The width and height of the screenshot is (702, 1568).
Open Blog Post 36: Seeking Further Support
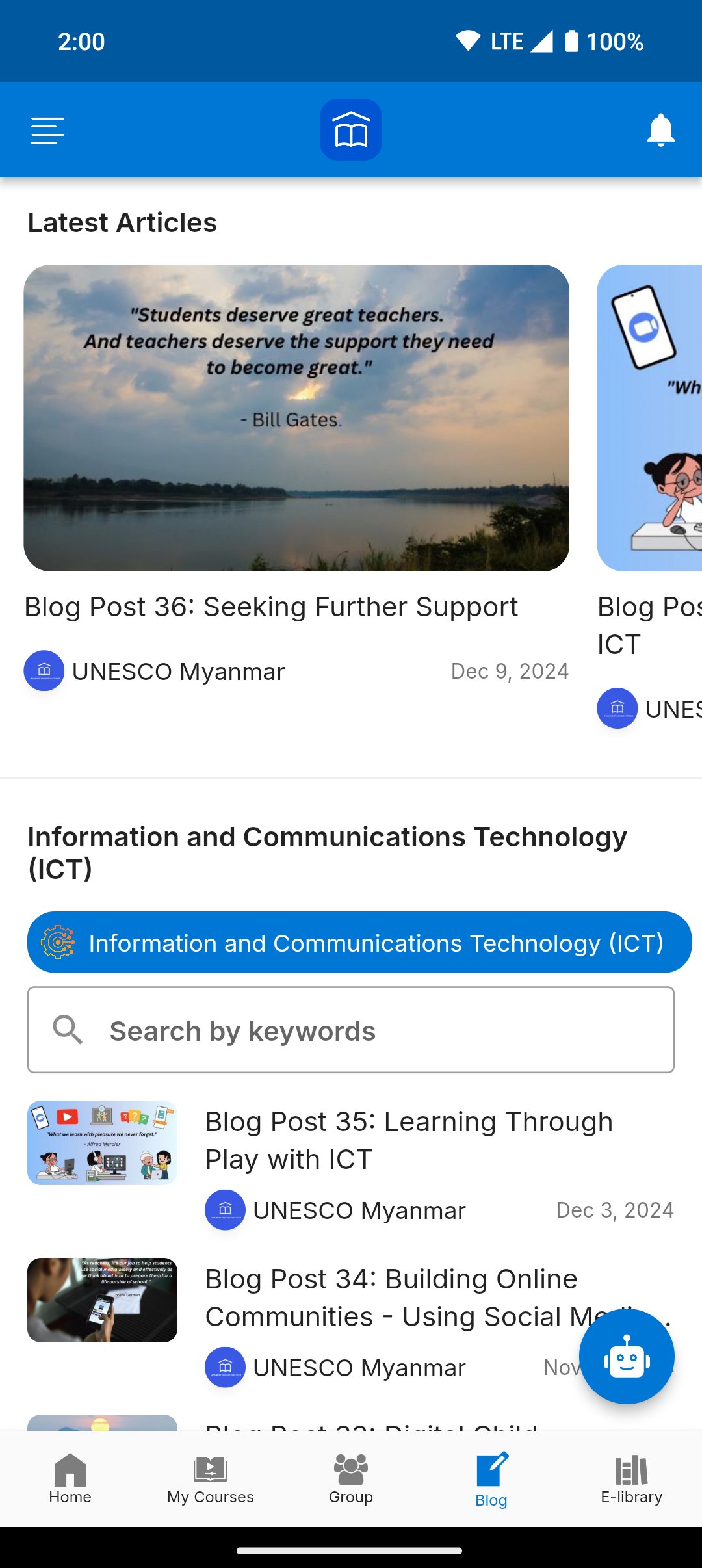pos(271,606)
